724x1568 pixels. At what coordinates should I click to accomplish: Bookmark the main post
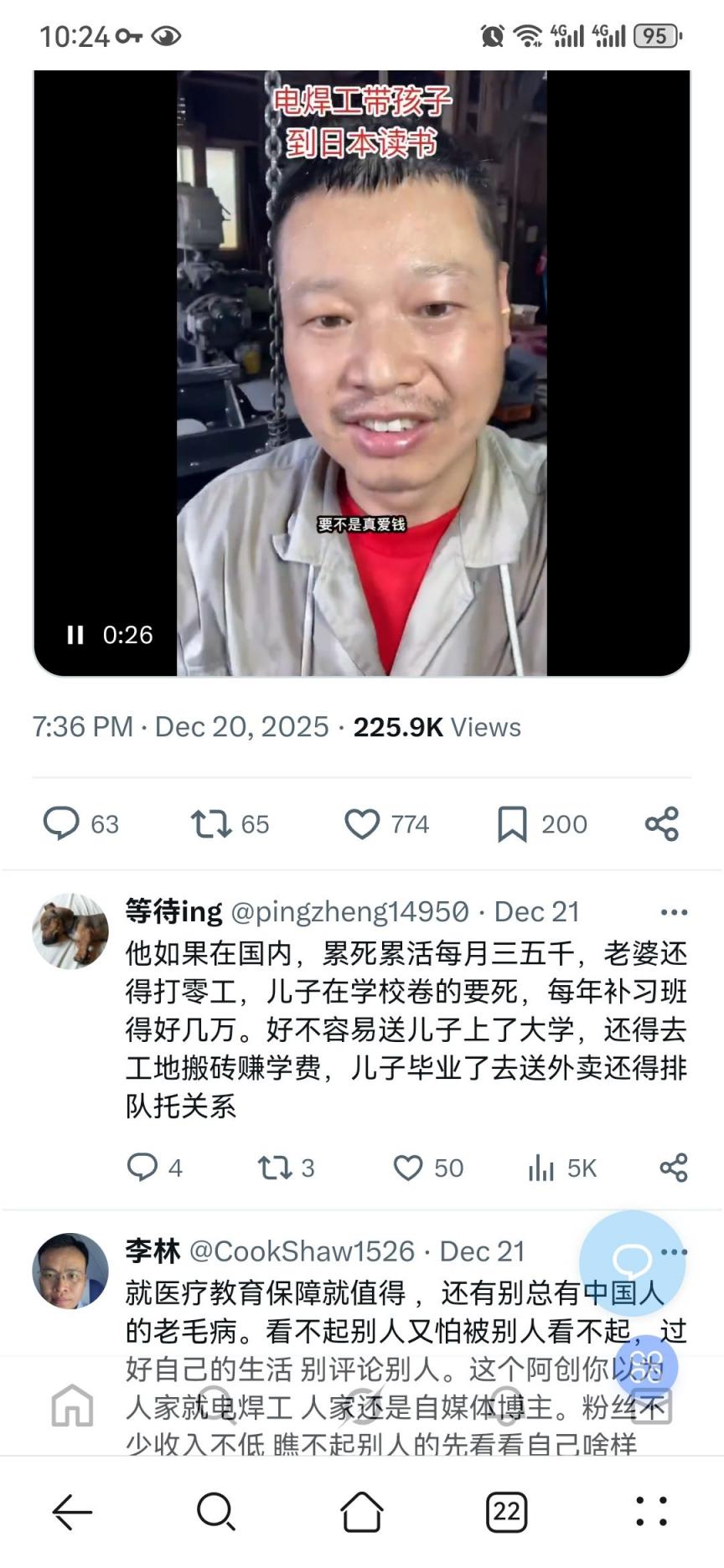coord(512,823)
